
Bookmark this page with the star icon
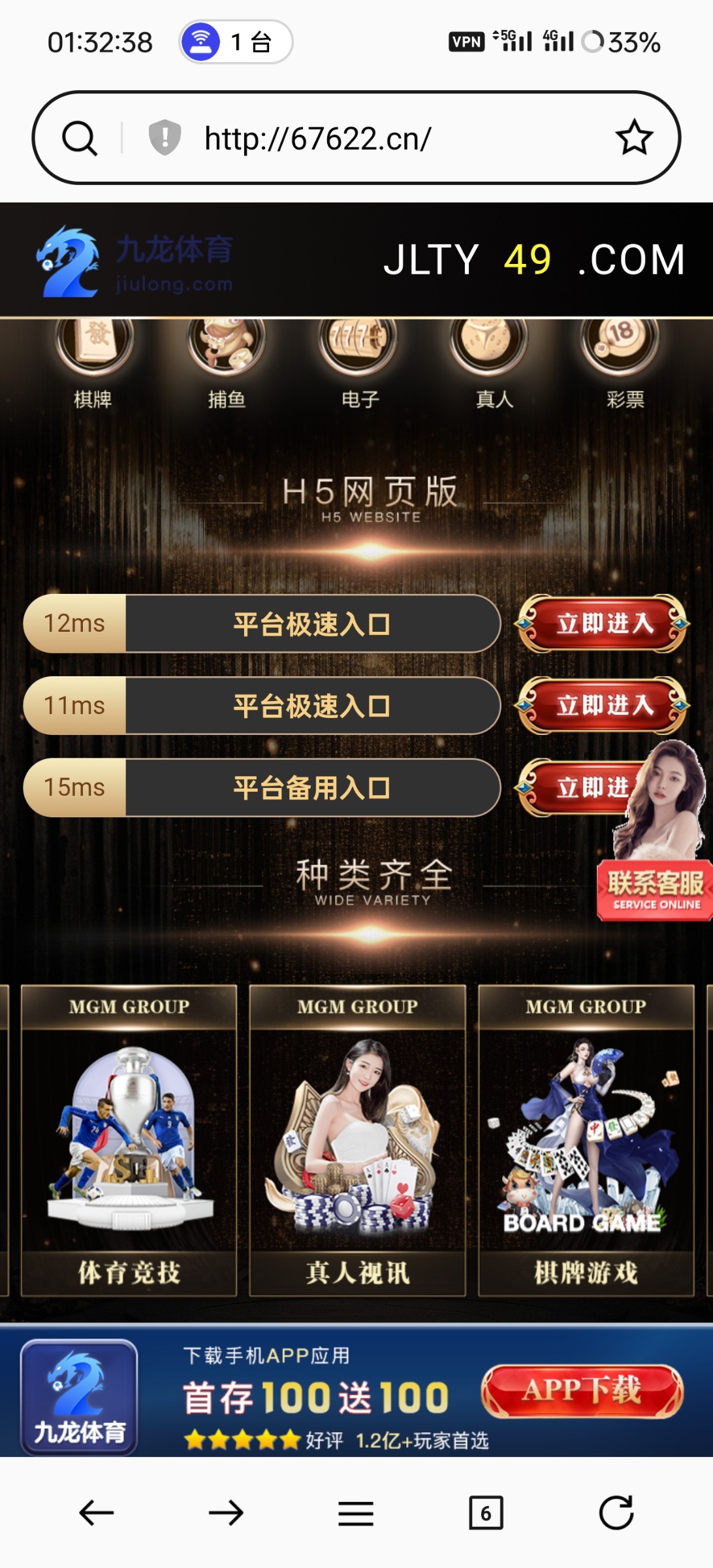633,138
